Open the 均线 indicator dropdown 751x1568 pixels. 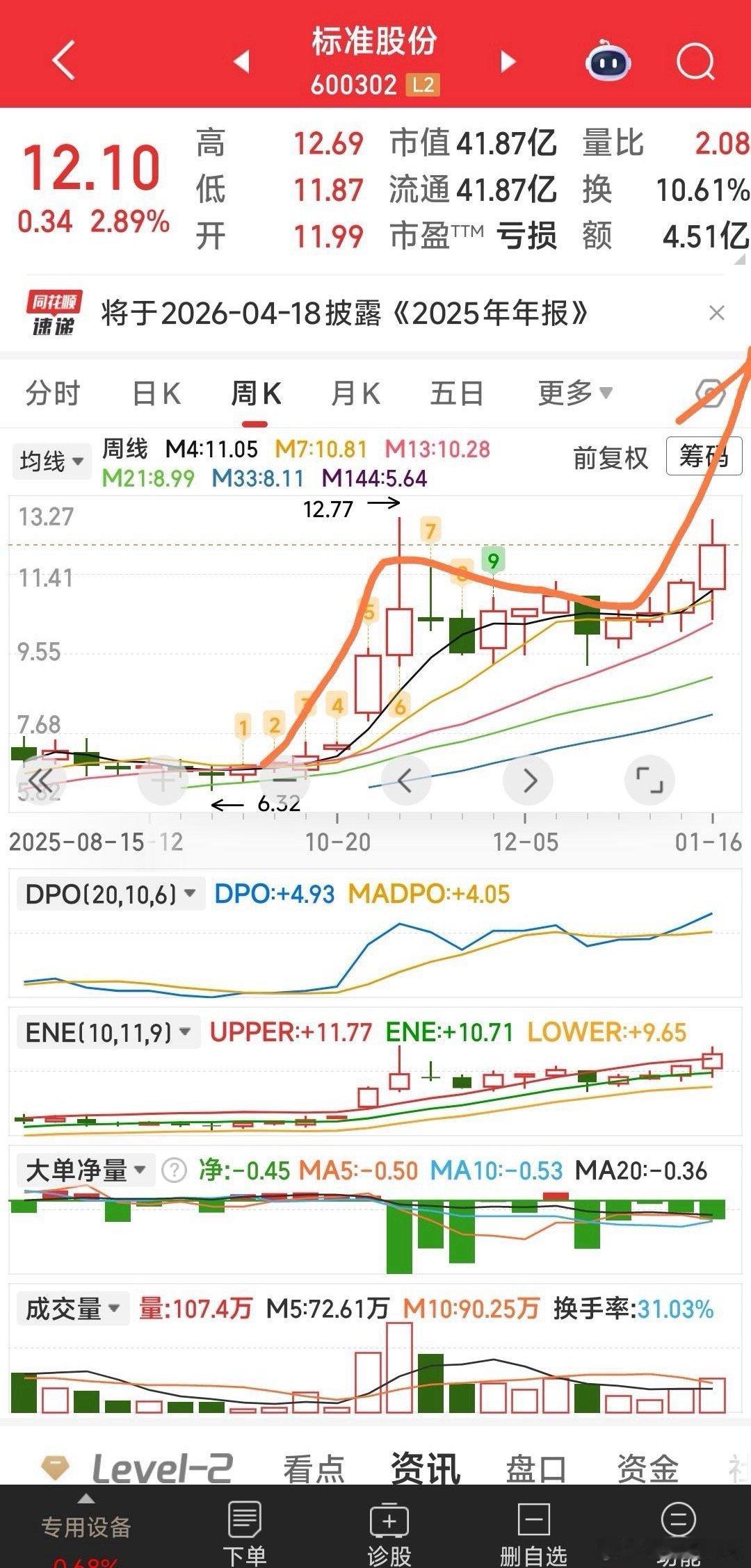coord(51,460)
